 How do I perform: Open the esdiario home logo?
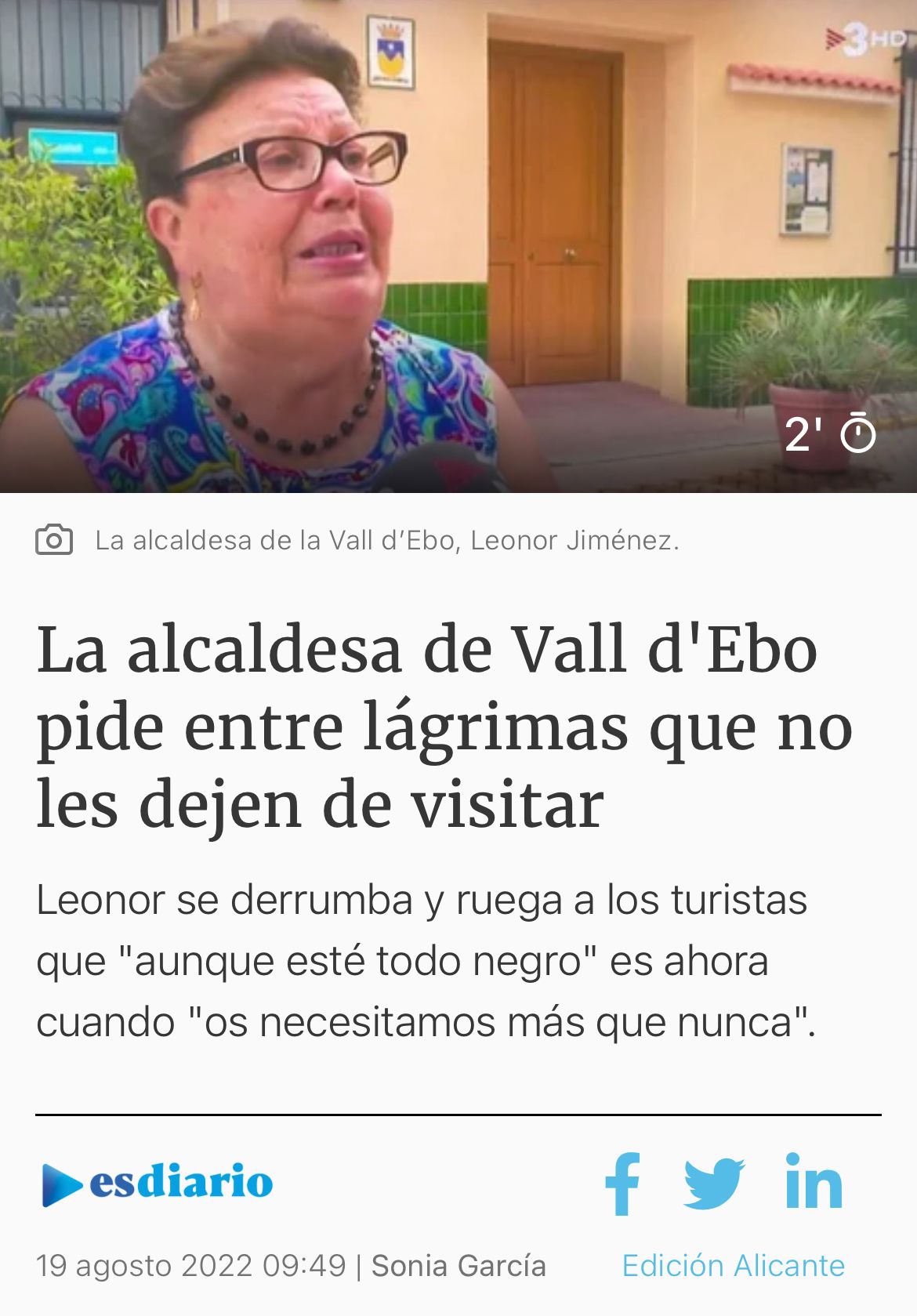pyautogui.click(x=158, y=1184)
